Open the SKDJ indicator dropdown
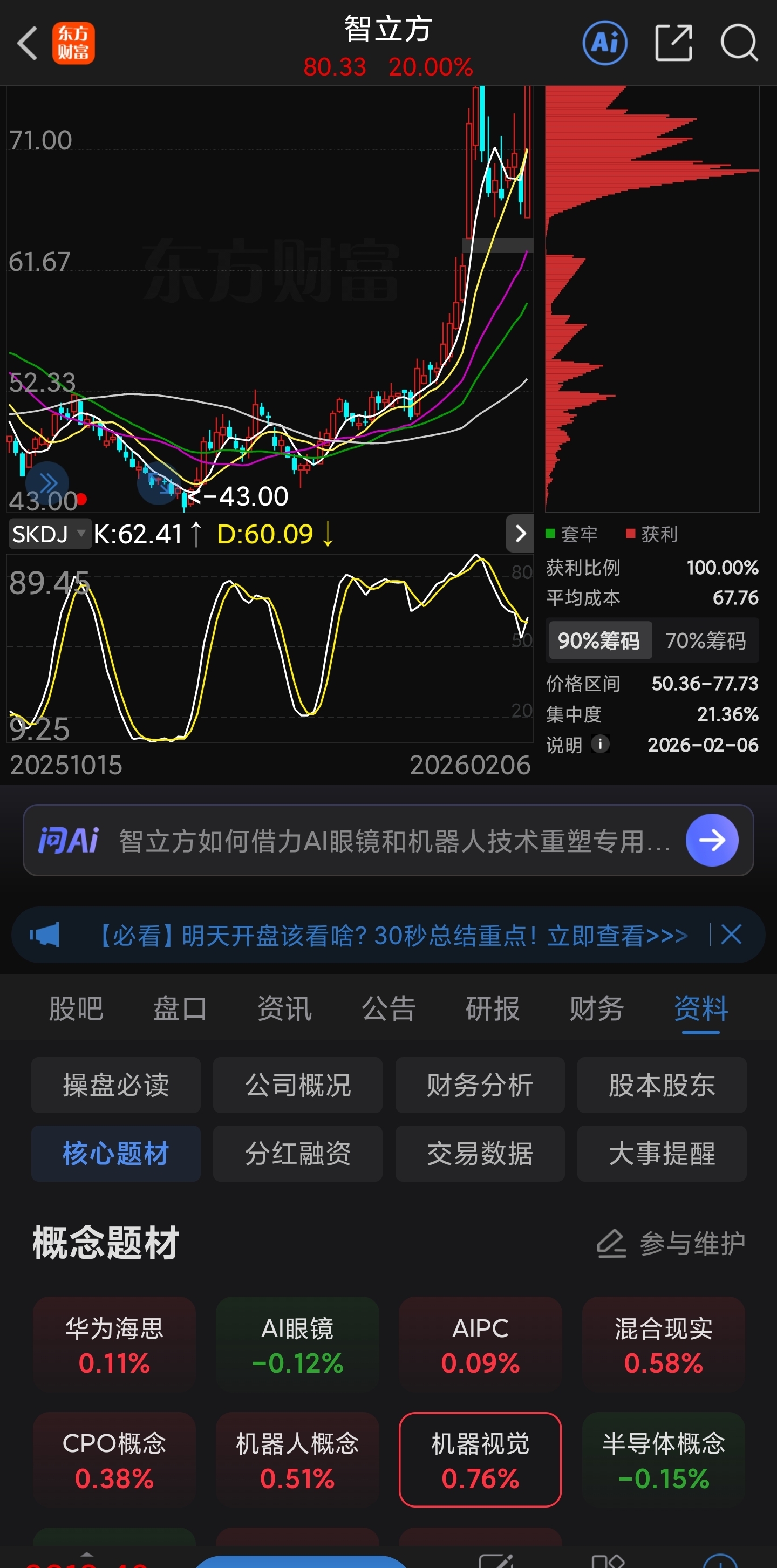Image resolution: width=777 pixels, height=1568 pixels. coord(49,534)
